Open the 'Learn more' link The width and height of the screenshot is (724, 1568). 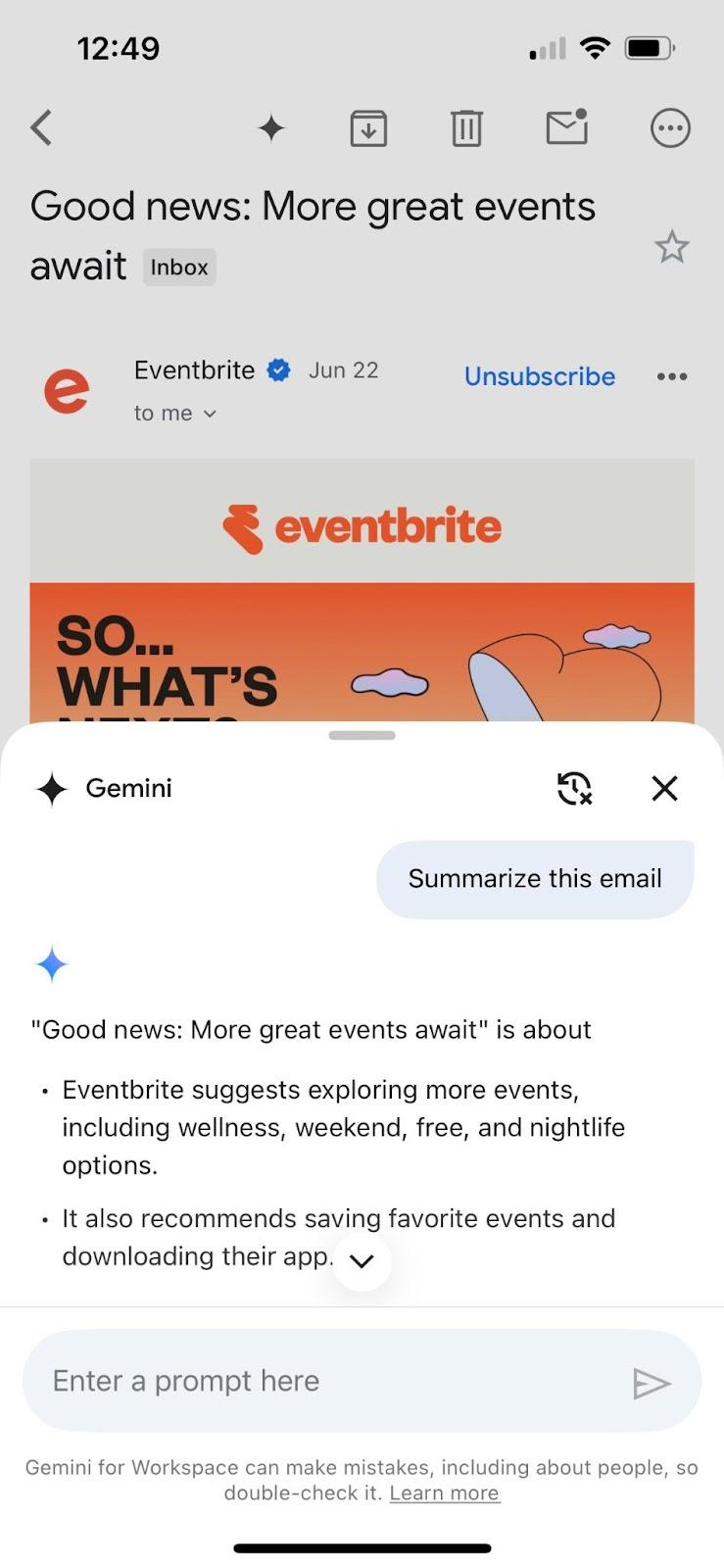point(444,1493)
